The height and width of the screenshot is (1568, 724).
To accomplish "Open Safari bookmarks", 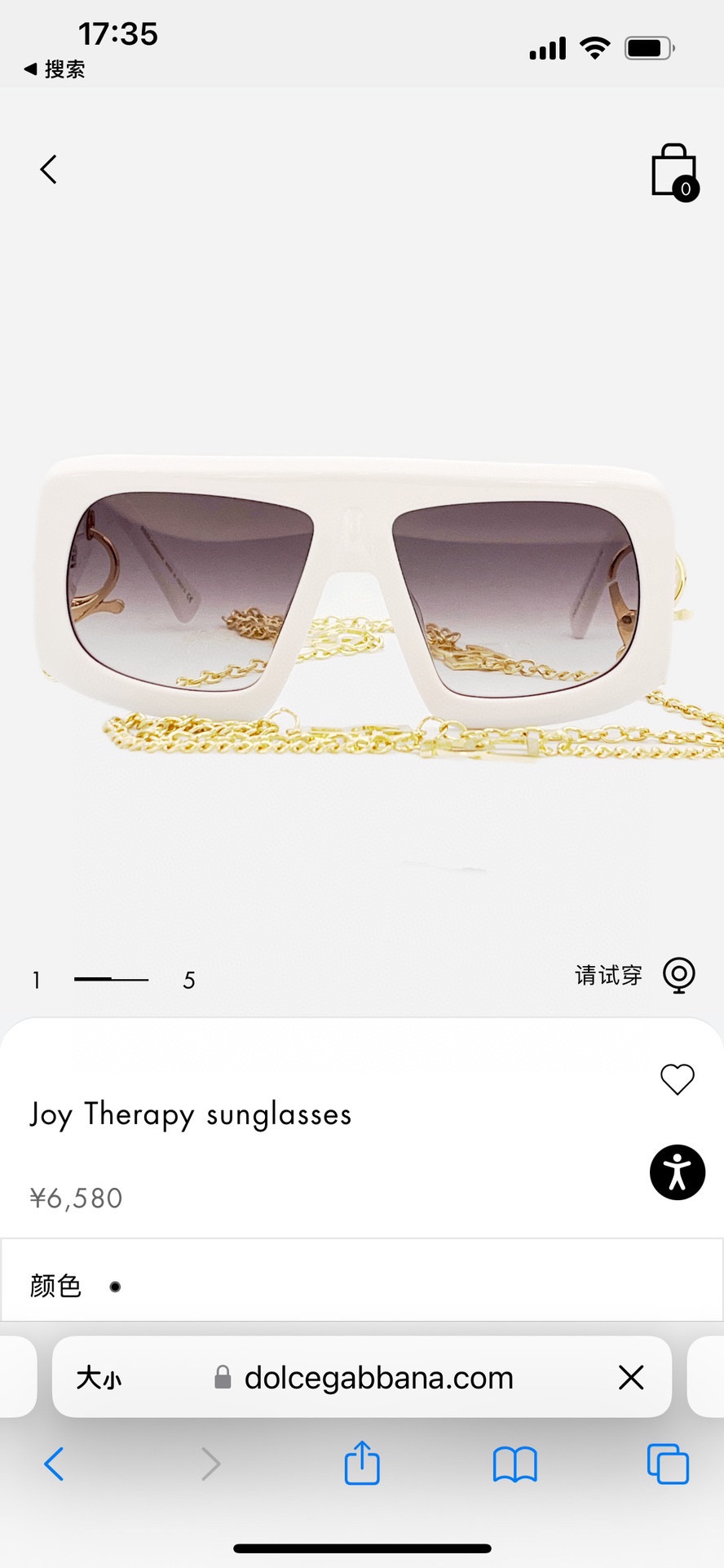I will [514, 1464].
